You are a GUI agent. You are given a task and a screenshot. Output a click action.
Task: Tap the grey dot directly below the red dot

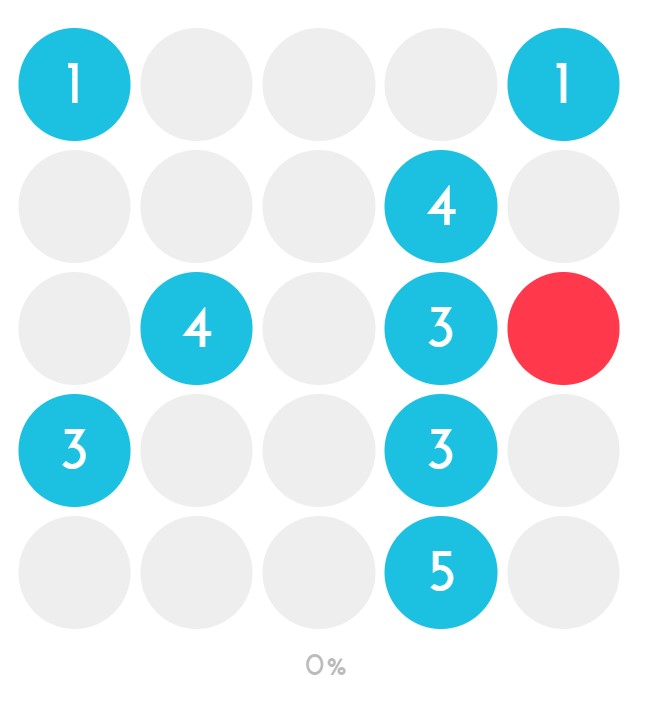(563, 450)
